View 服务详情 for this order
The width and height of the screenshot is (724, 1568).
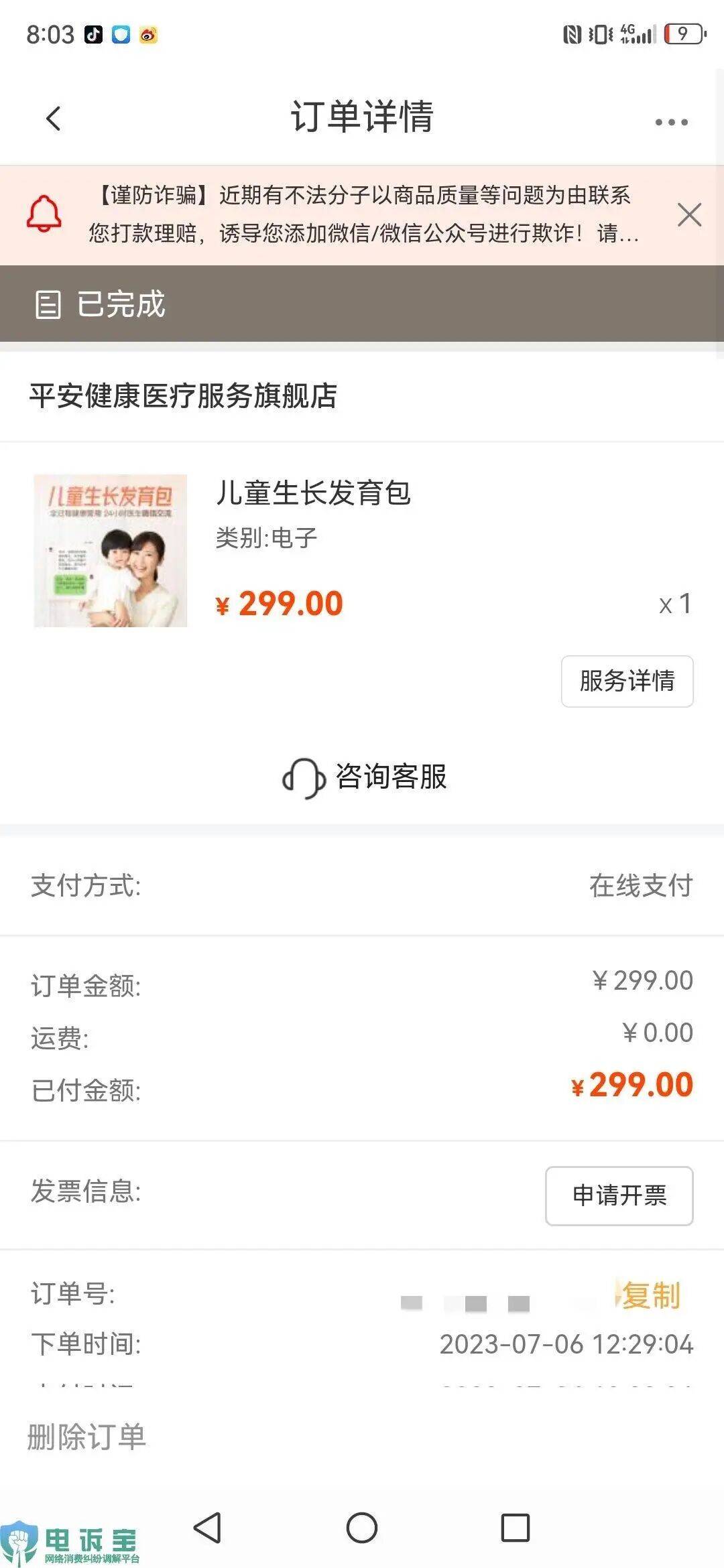[x=627, y=681]
